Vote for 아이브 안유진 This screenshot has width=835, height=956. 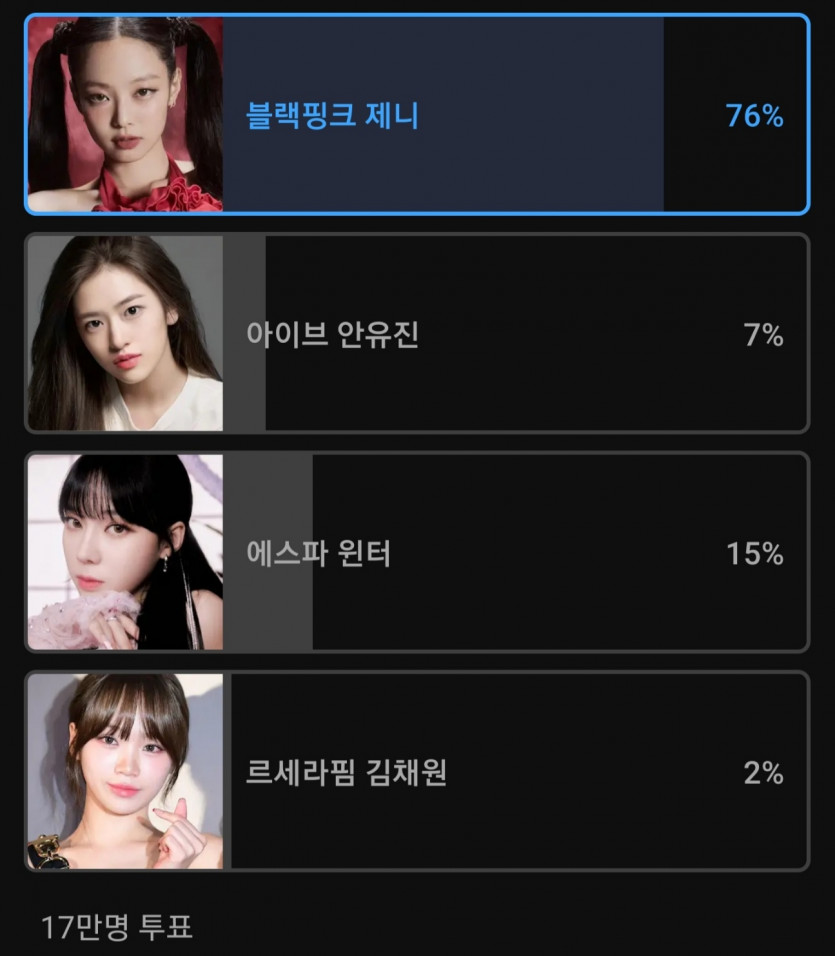(x=416, y=334)
